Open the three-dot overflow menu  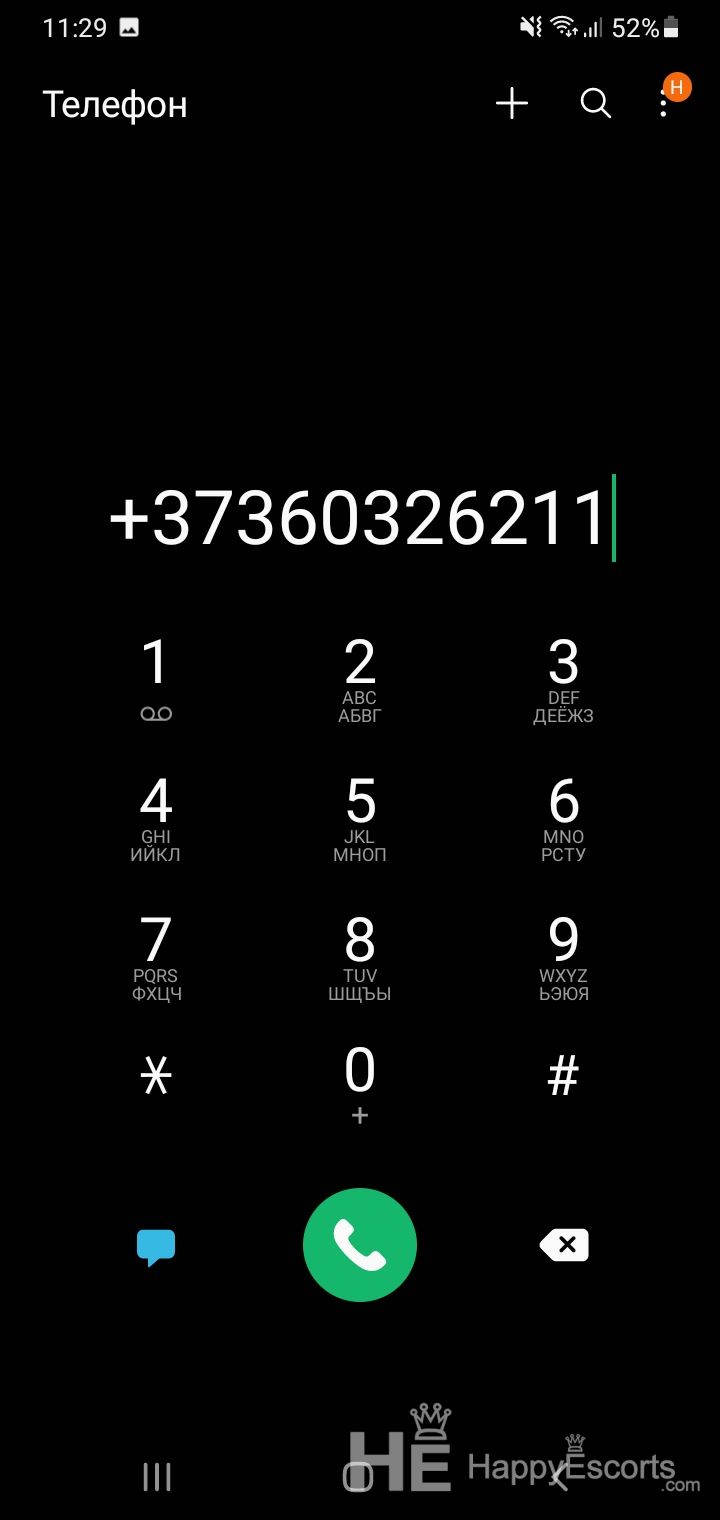coord(664,104)
